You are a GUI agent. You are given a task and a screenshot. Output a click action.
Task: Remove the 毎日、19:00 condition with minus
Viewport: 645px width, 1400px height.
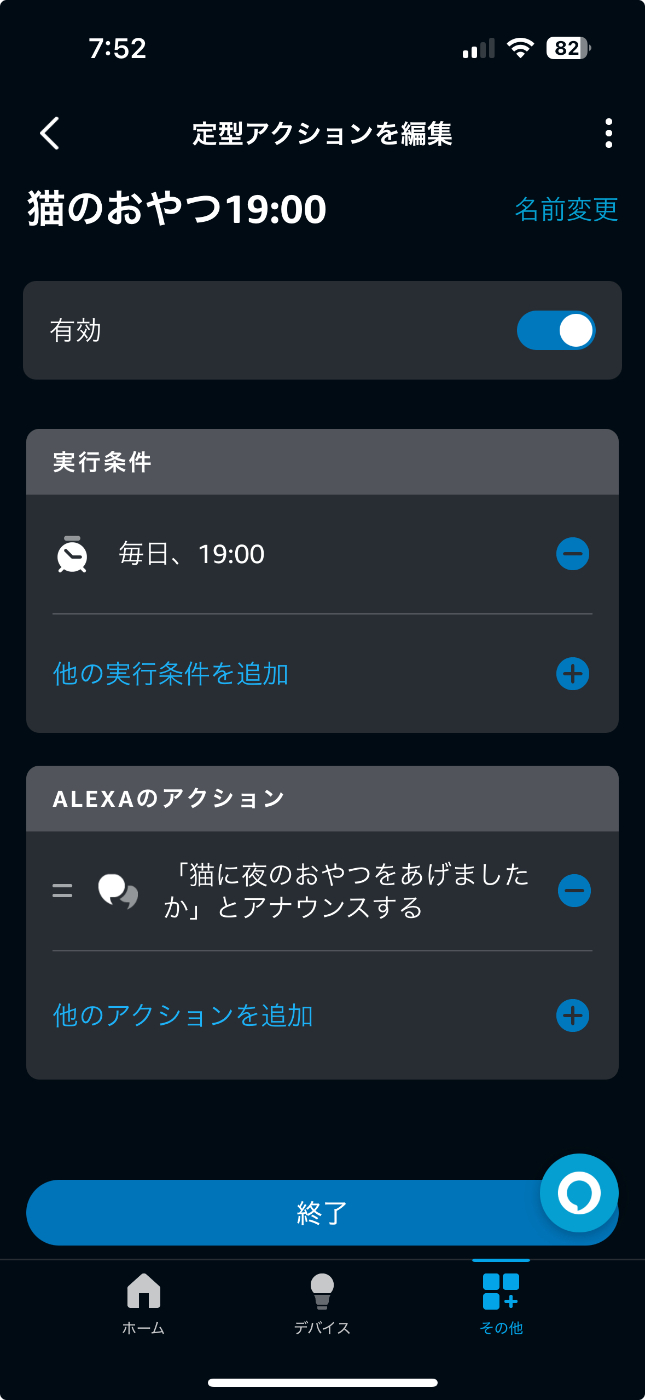pos(573,554)
